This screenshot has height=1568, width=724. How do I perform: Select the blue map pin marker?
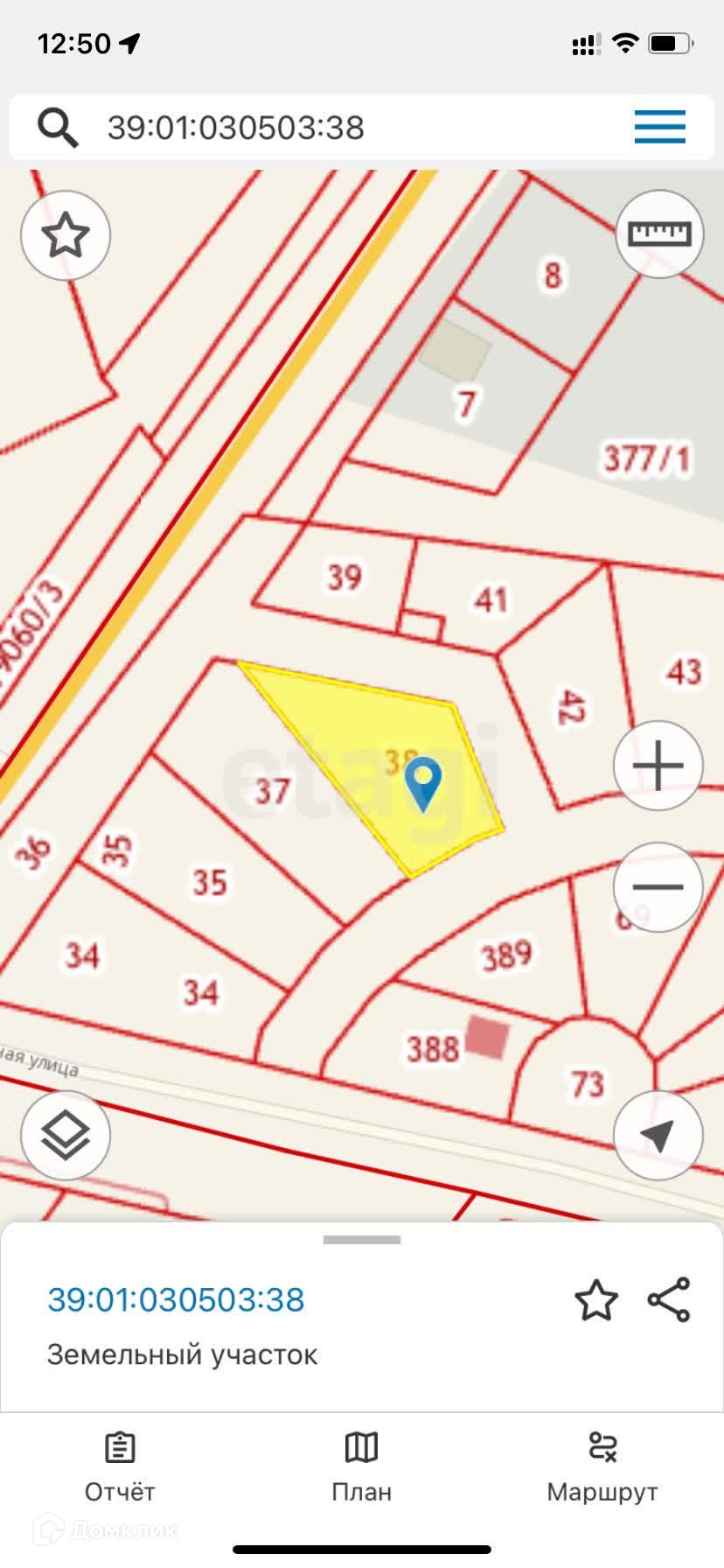(x=424, y=781)
